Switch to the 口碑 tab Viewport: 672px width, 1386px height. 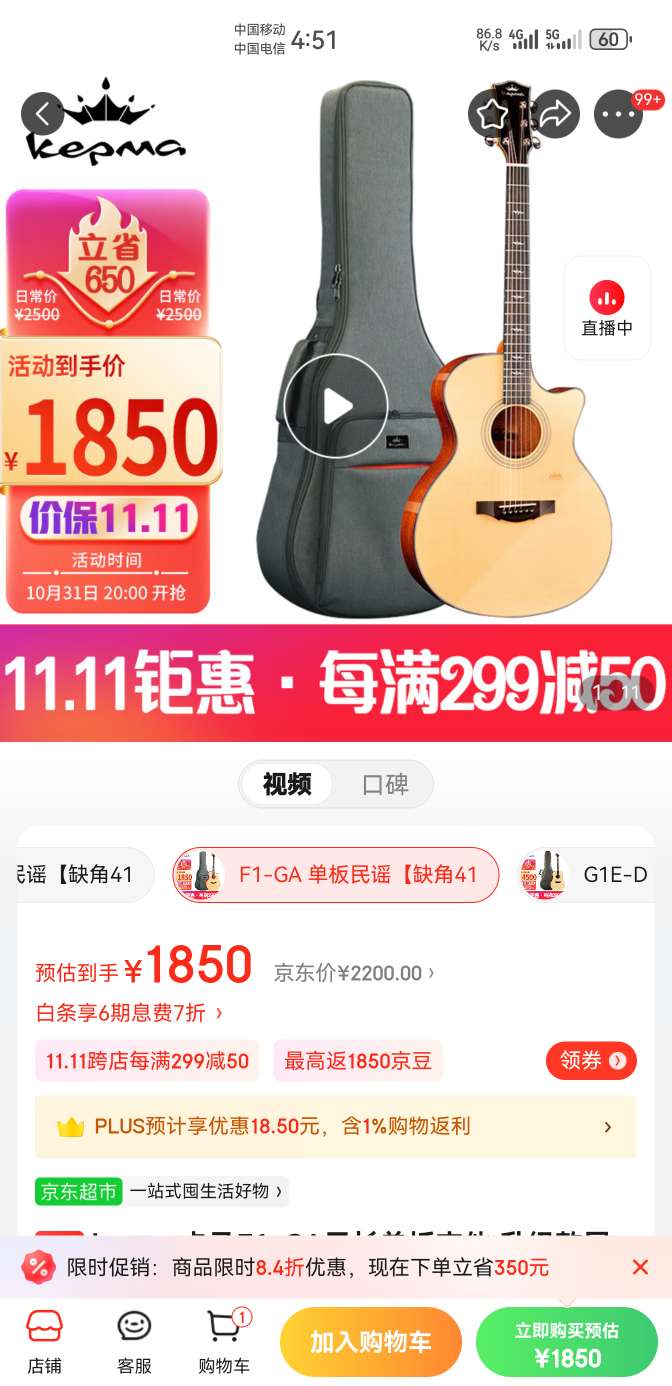pyautogui.click(x=385, y=785)
